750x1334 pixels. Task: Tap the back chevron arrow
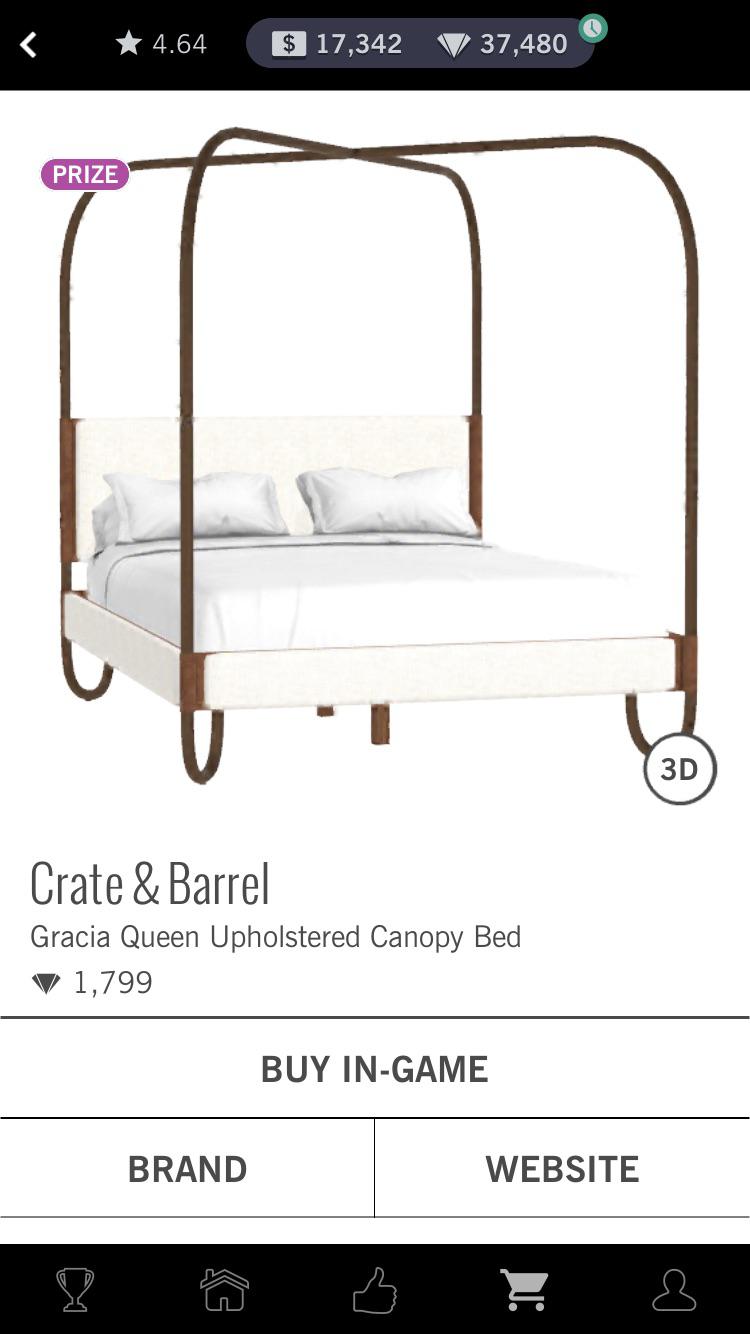pyautogui.click(x=28, y=43)
